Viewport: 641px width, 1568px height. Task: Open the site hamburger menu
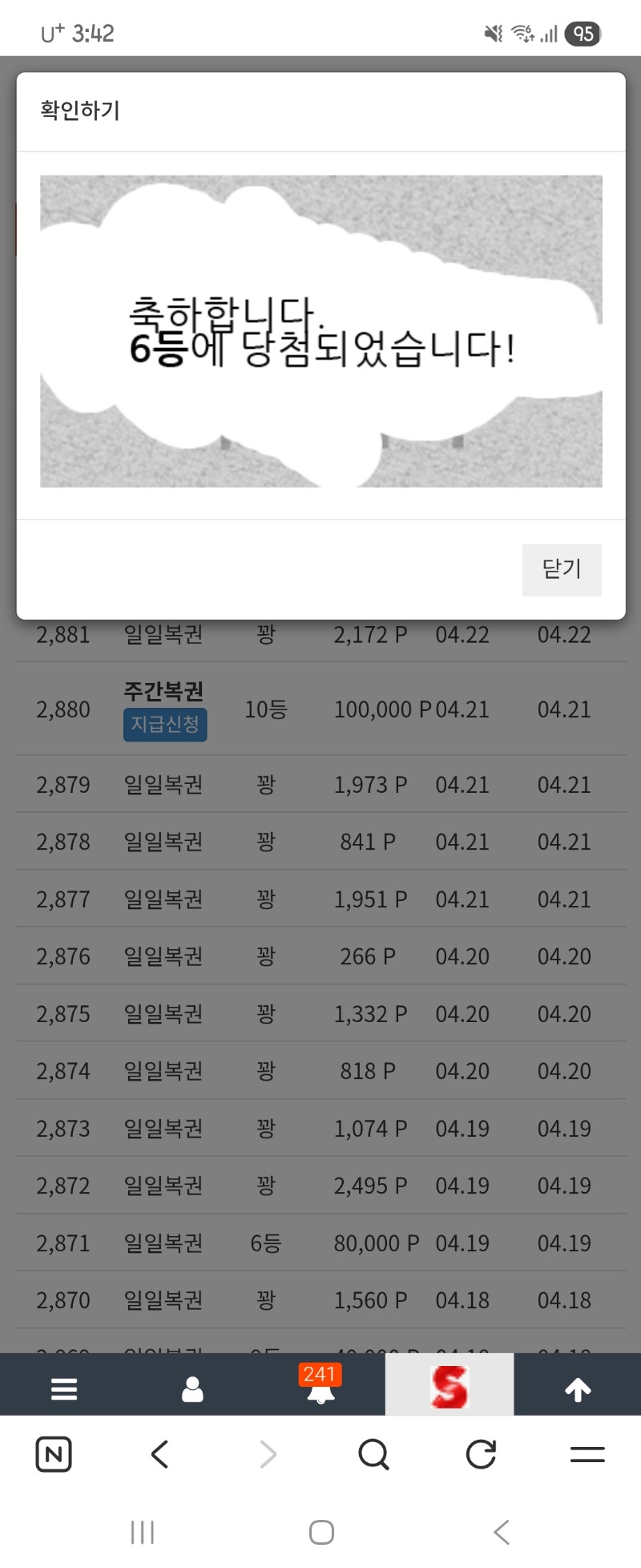[64, 1388]
